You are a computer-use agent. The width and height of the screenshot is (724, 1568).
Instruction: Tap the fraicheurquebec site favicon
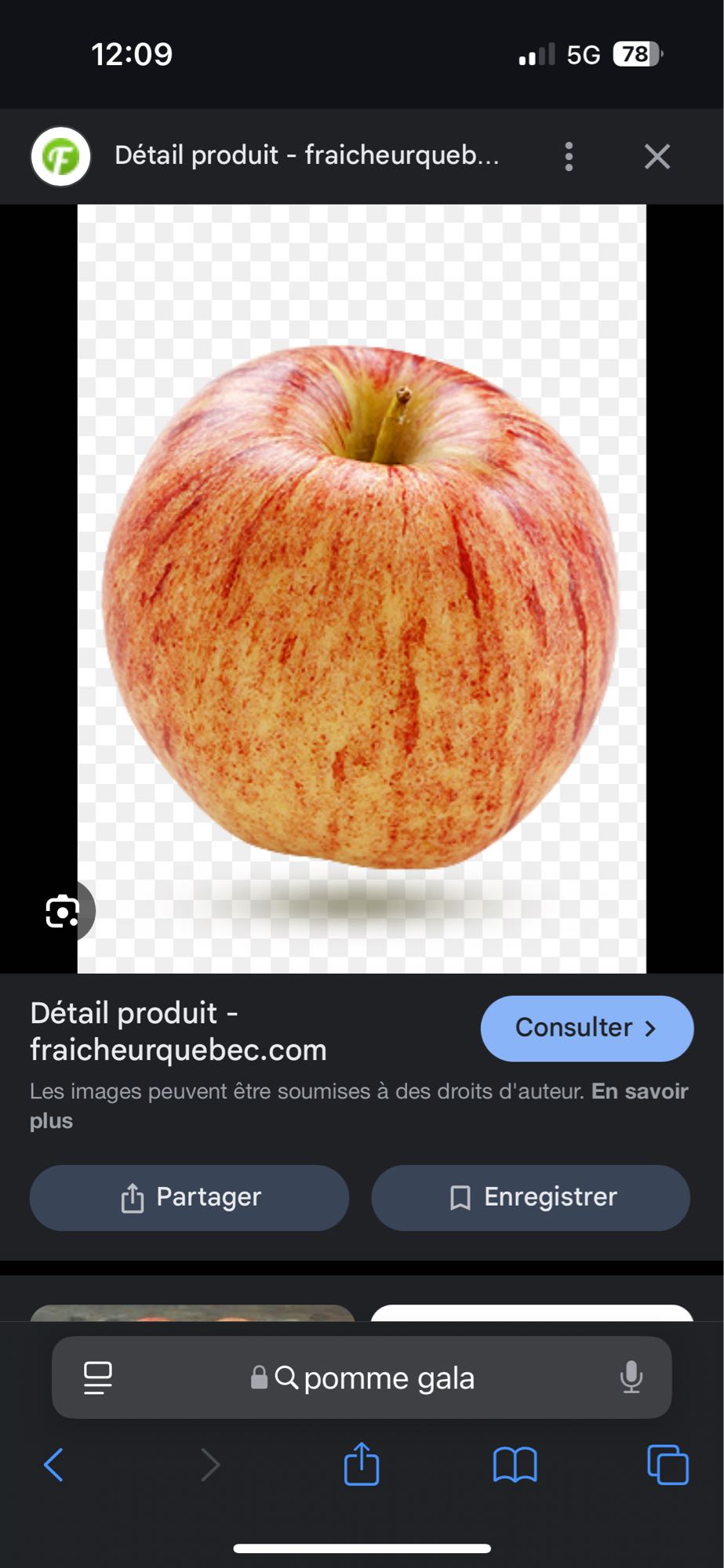(60, 156)
